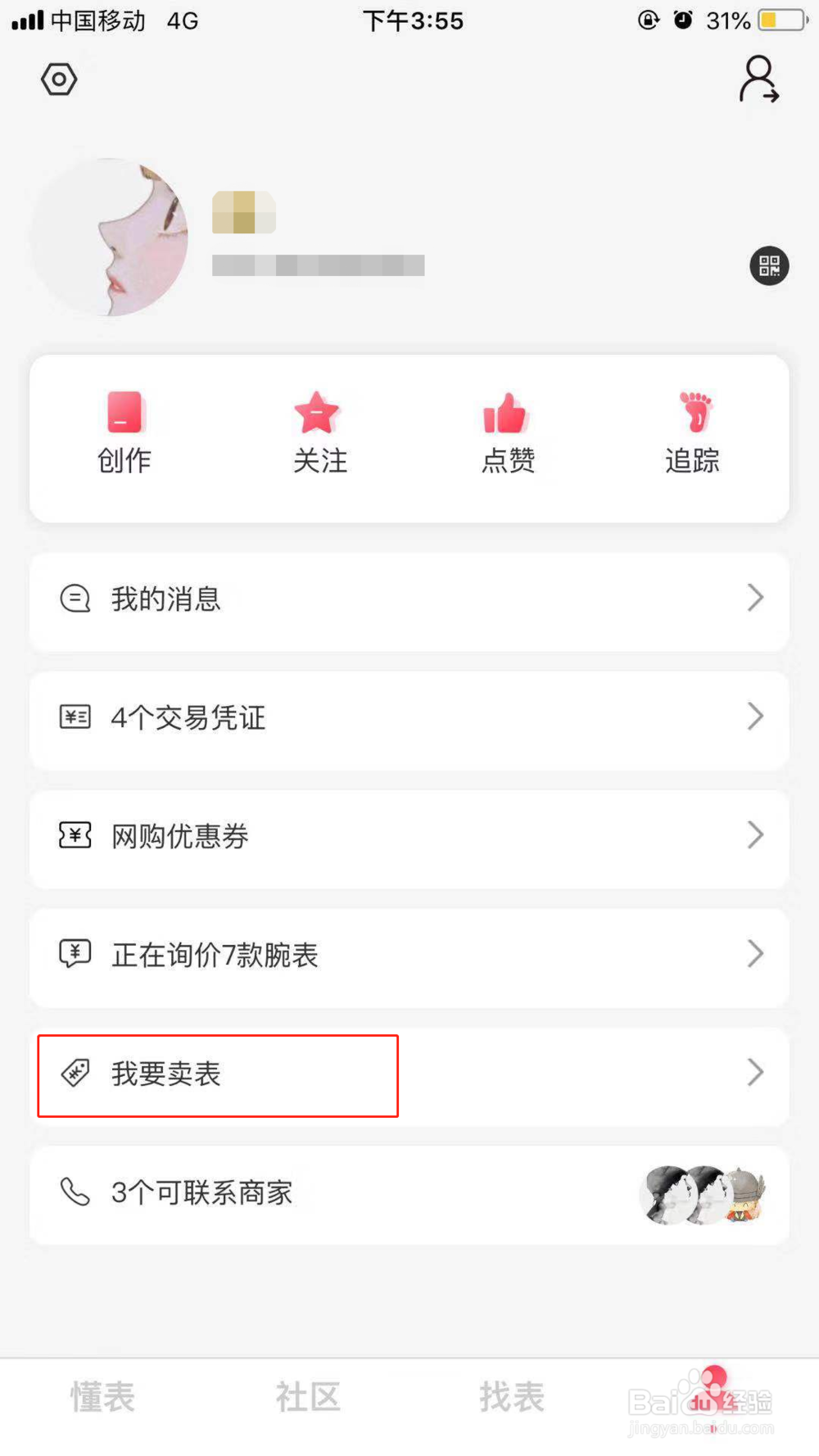The width and height of the screenshot is (819, 1456).
Task: Open 3个可联系商家 contacts list
Action: 201,1194
